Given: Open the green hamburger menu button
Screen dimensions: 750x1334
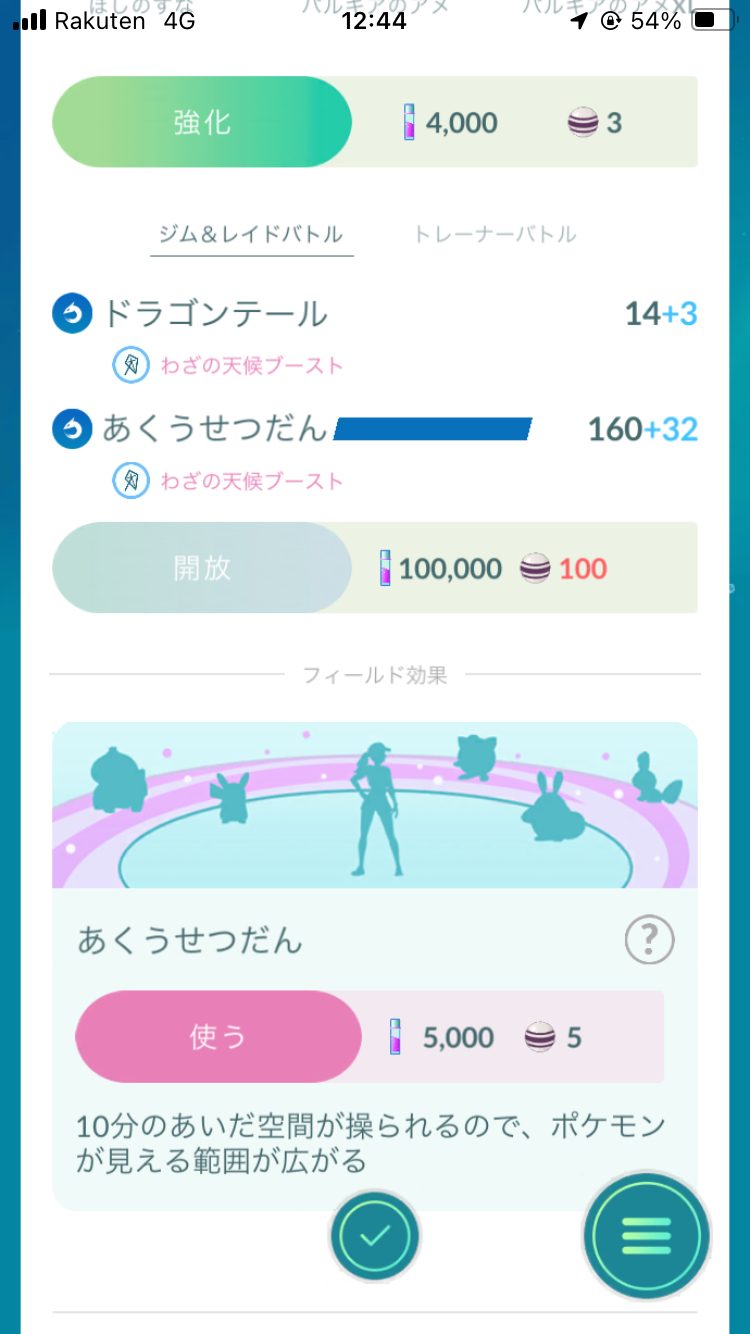Looking at the screenshot, I should tap(646, 1236).
